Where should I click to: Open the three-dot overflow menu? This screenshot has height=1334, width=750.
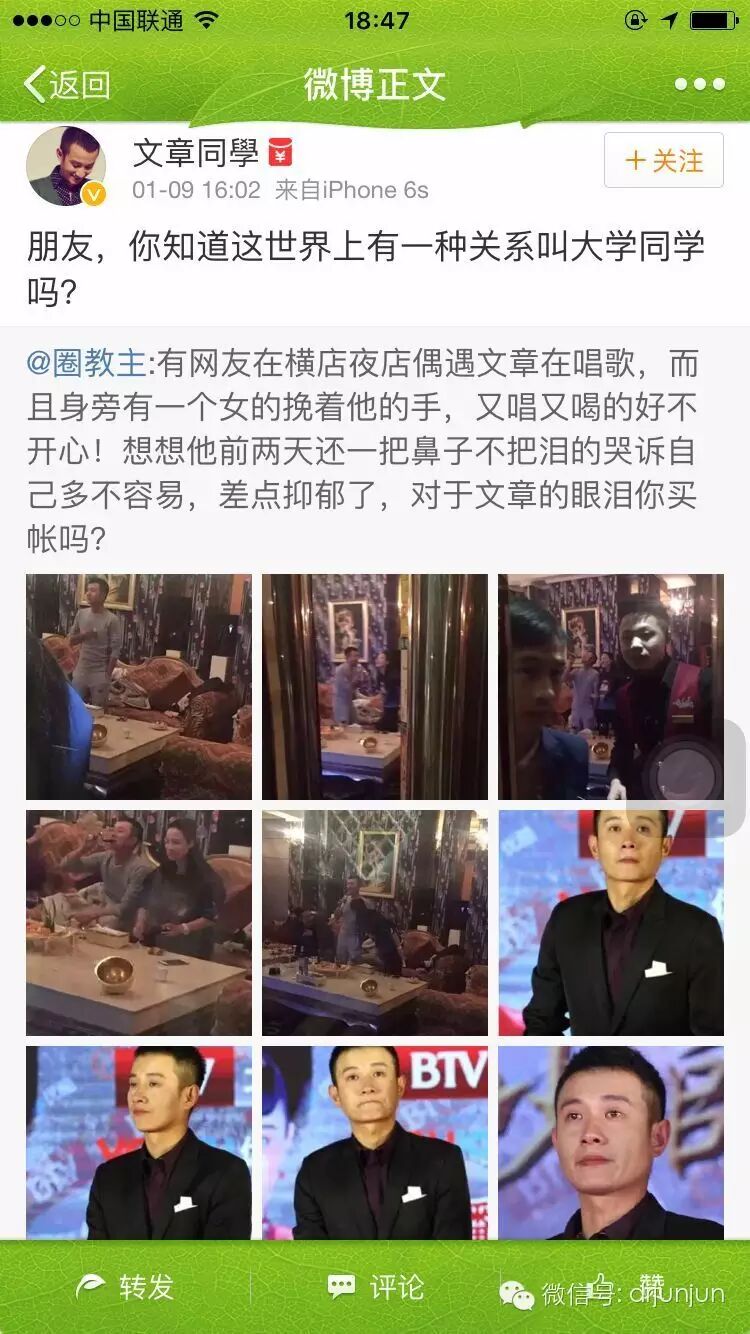(x=699, y=84)
